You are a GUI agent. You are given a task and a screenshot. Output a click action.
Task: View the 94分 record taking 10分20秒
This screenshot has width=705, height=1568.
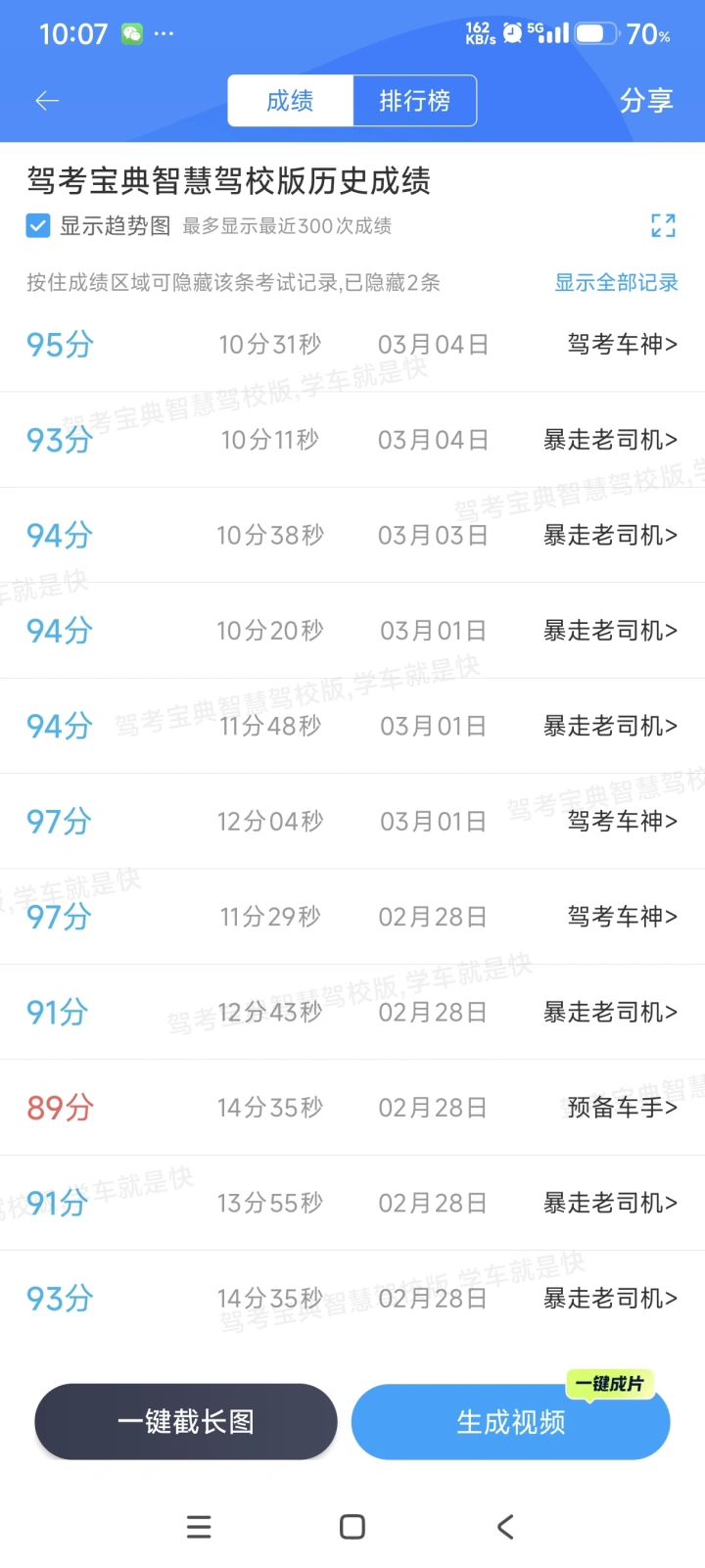pos(352,631)
